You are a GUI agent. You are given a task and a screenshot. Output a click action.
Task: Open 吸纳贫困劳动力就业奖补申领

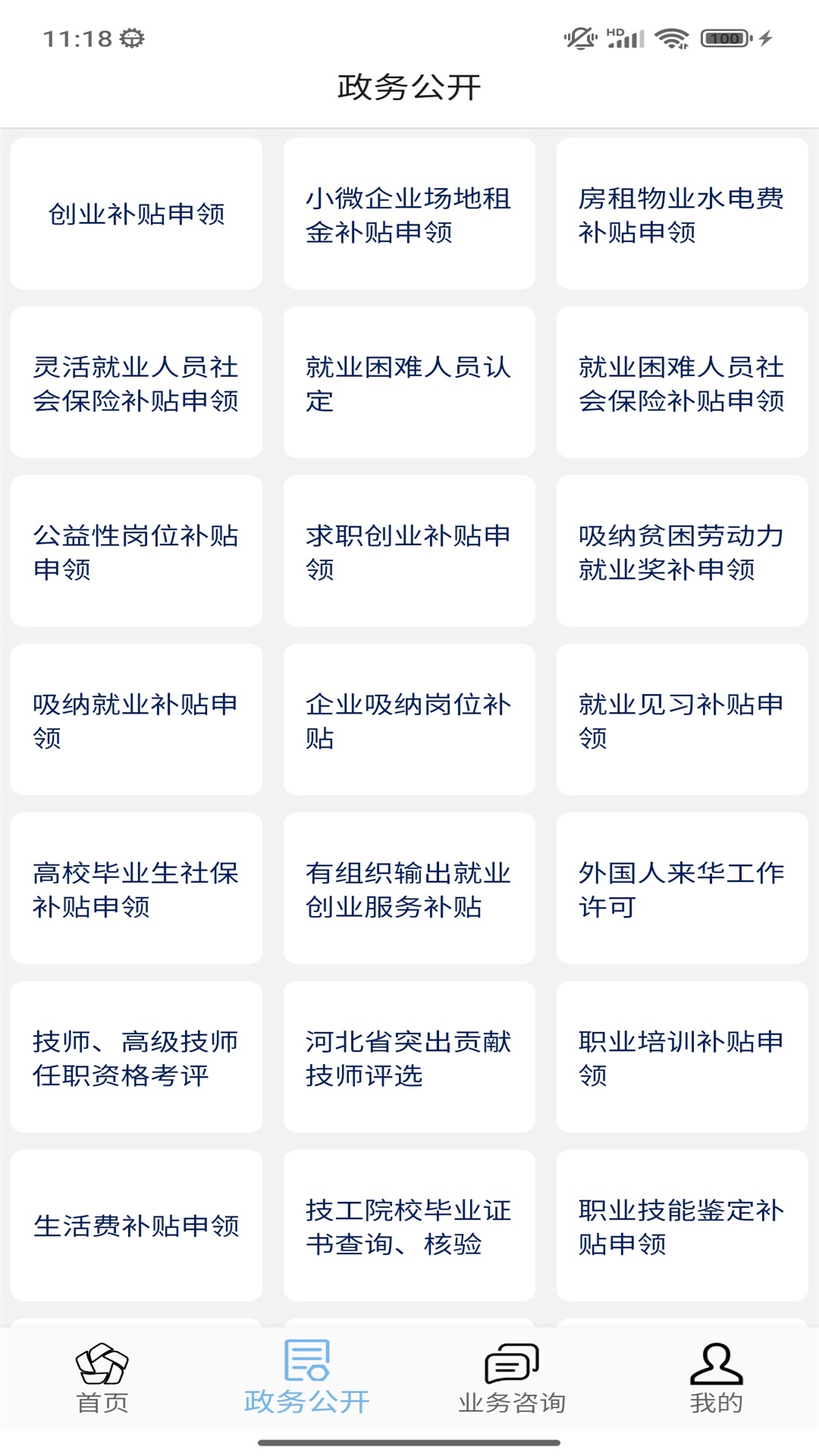click(x=682, y=551)
